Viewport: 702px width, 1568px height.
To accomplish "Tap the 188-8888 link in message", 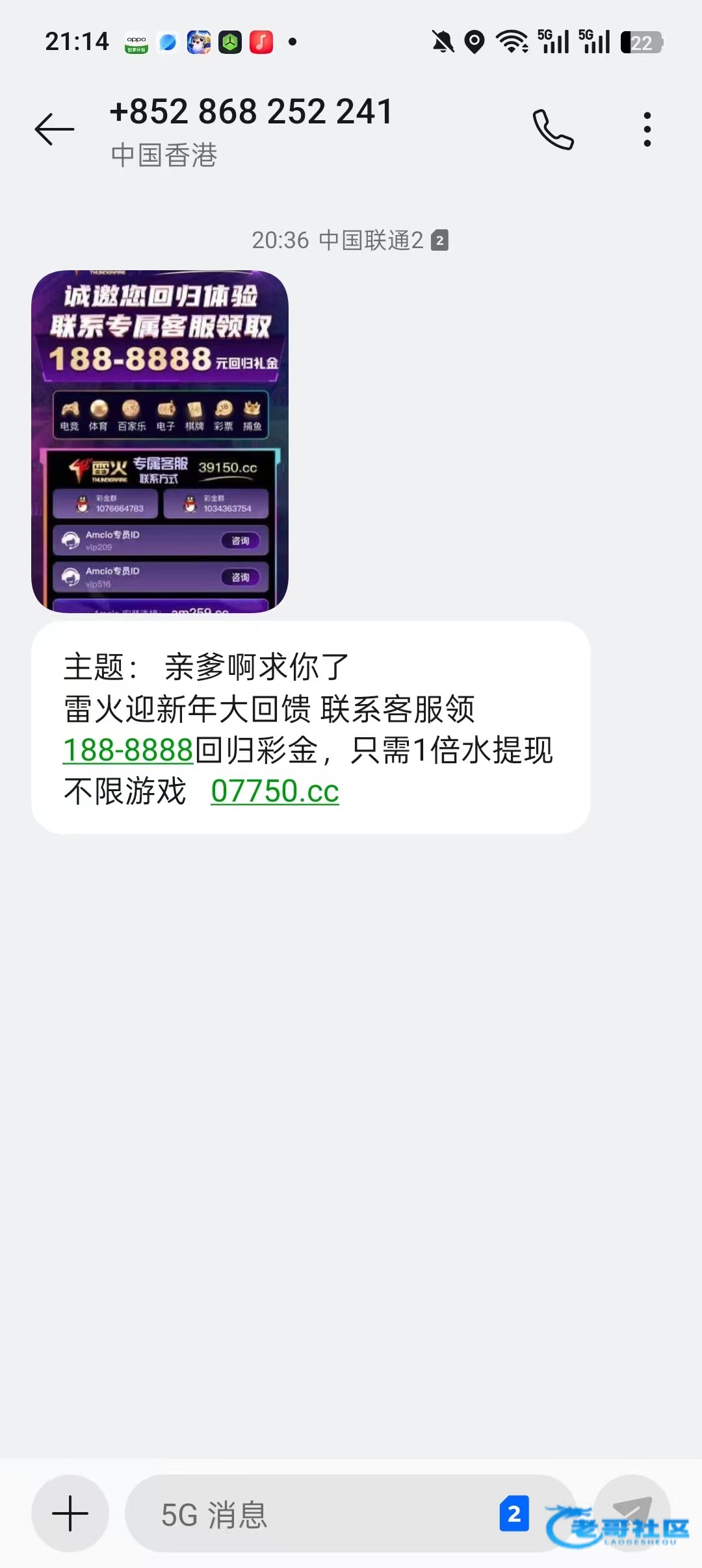I will pyautogui.click(x=128, y=750).
